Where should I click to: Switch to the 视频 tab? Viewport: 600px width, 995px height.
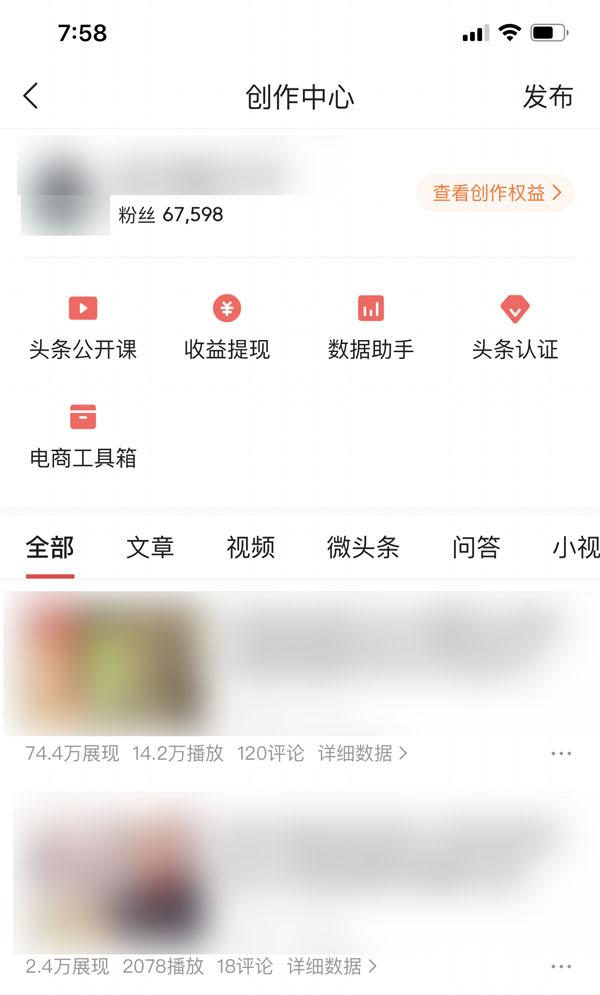[x=250, y=547]
